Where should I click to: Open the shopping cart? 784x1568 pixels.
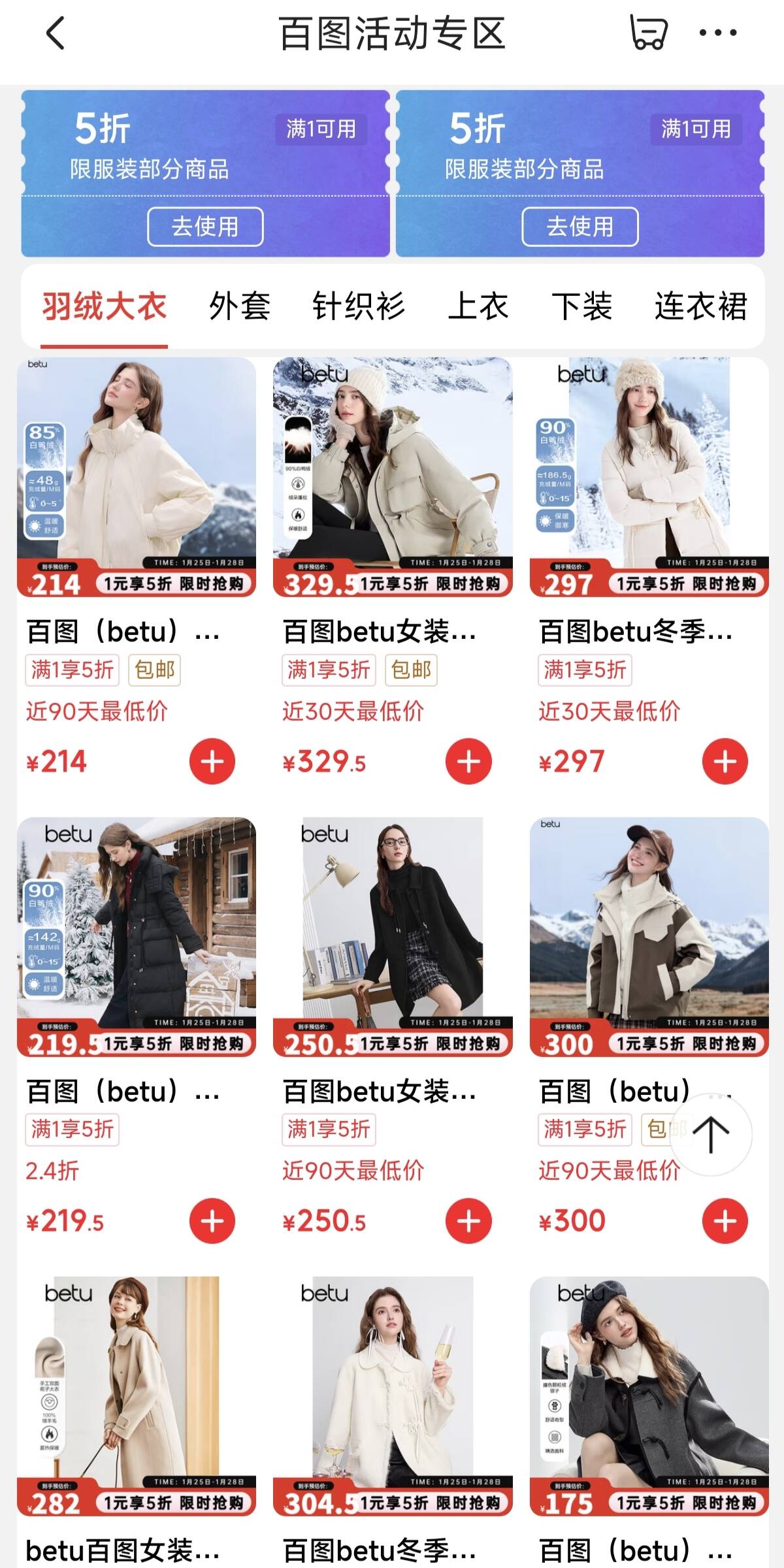[x=647, y=33]
